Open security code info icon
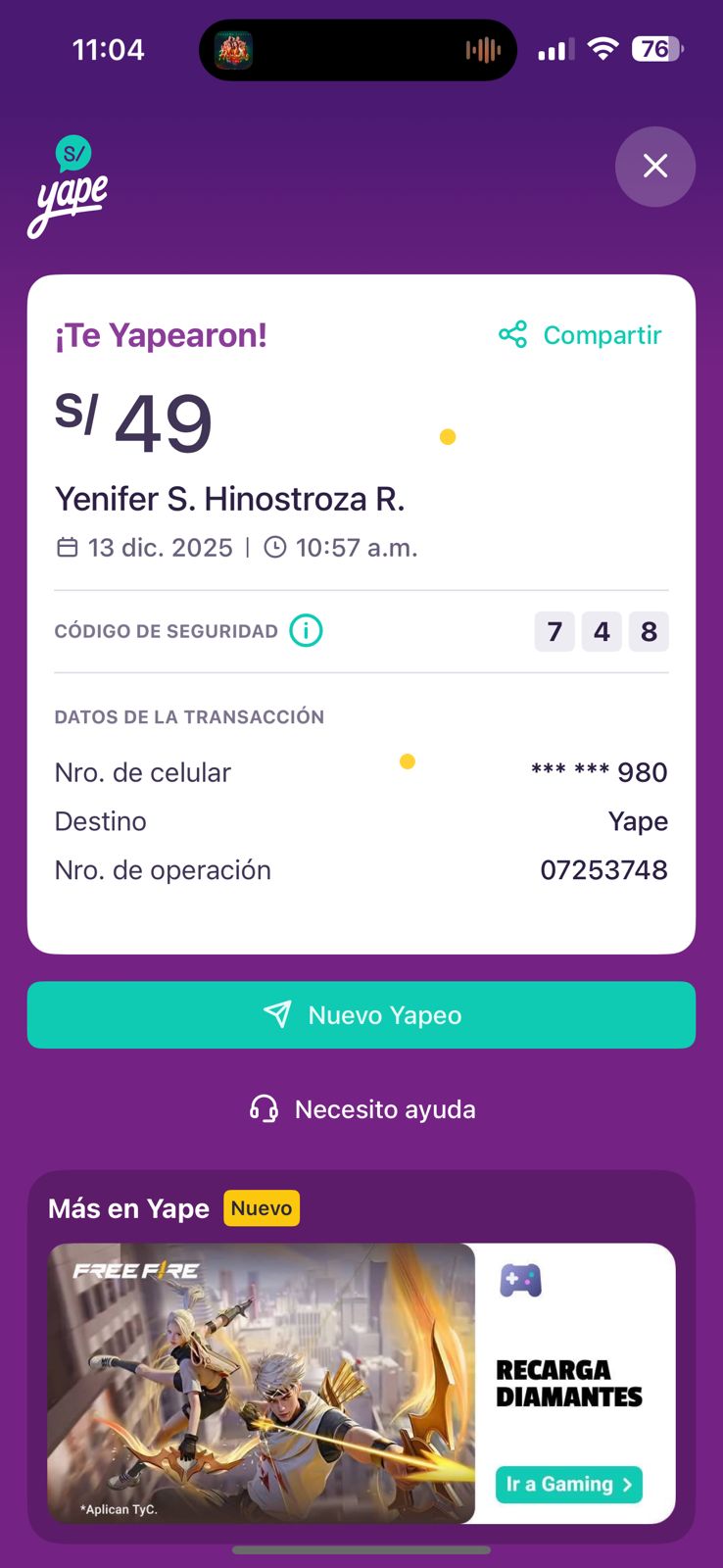Image resolution: width=723 pixels, height=1568 pixels. 306,630
